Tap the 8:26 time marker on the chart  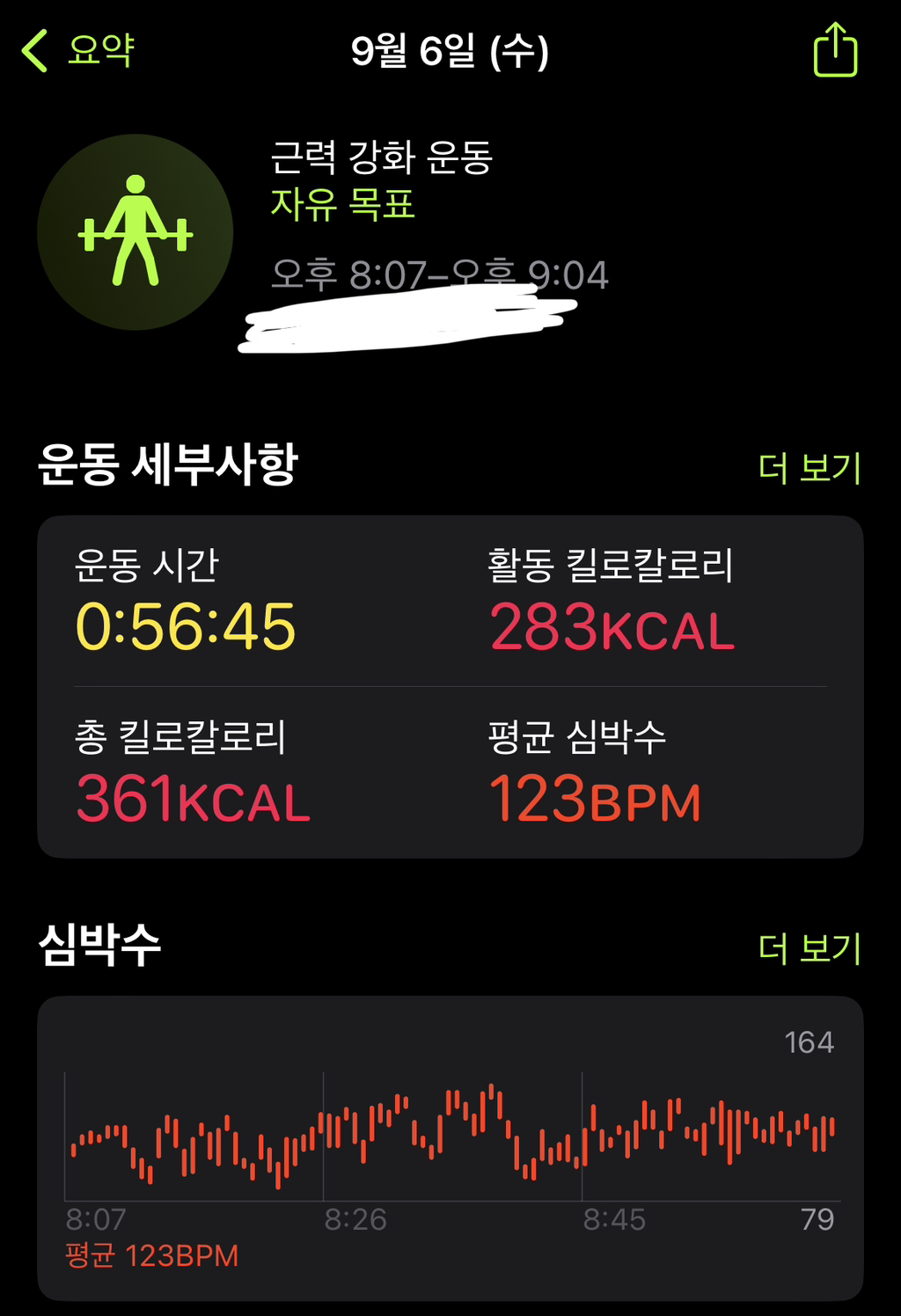[355, 1218]
